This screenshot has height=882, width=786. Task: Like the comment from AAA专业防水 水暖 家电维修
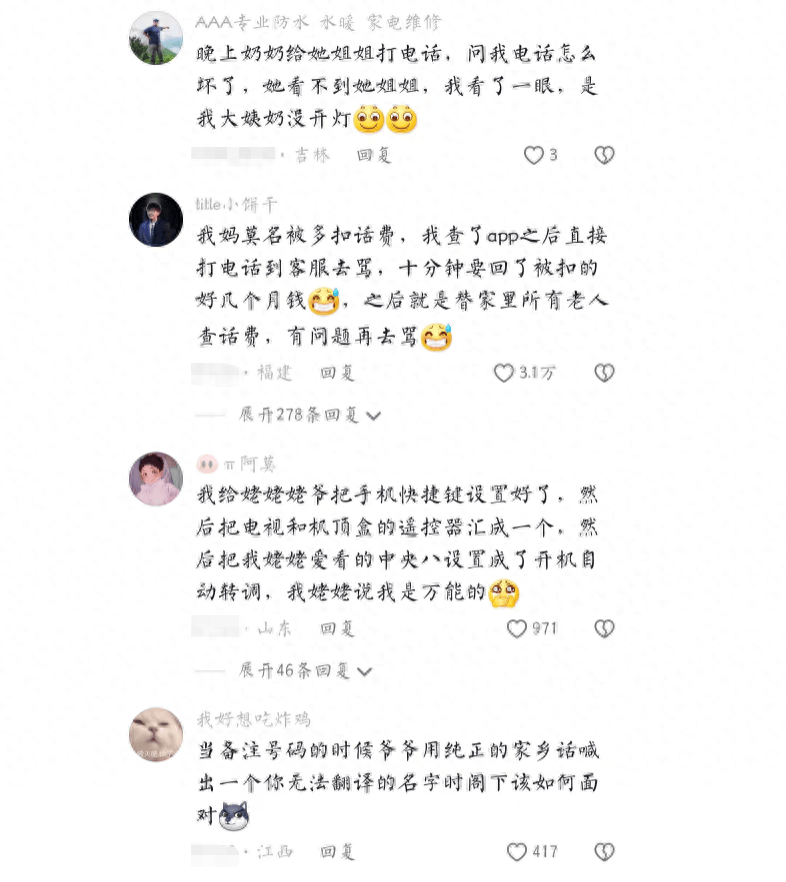534,155
